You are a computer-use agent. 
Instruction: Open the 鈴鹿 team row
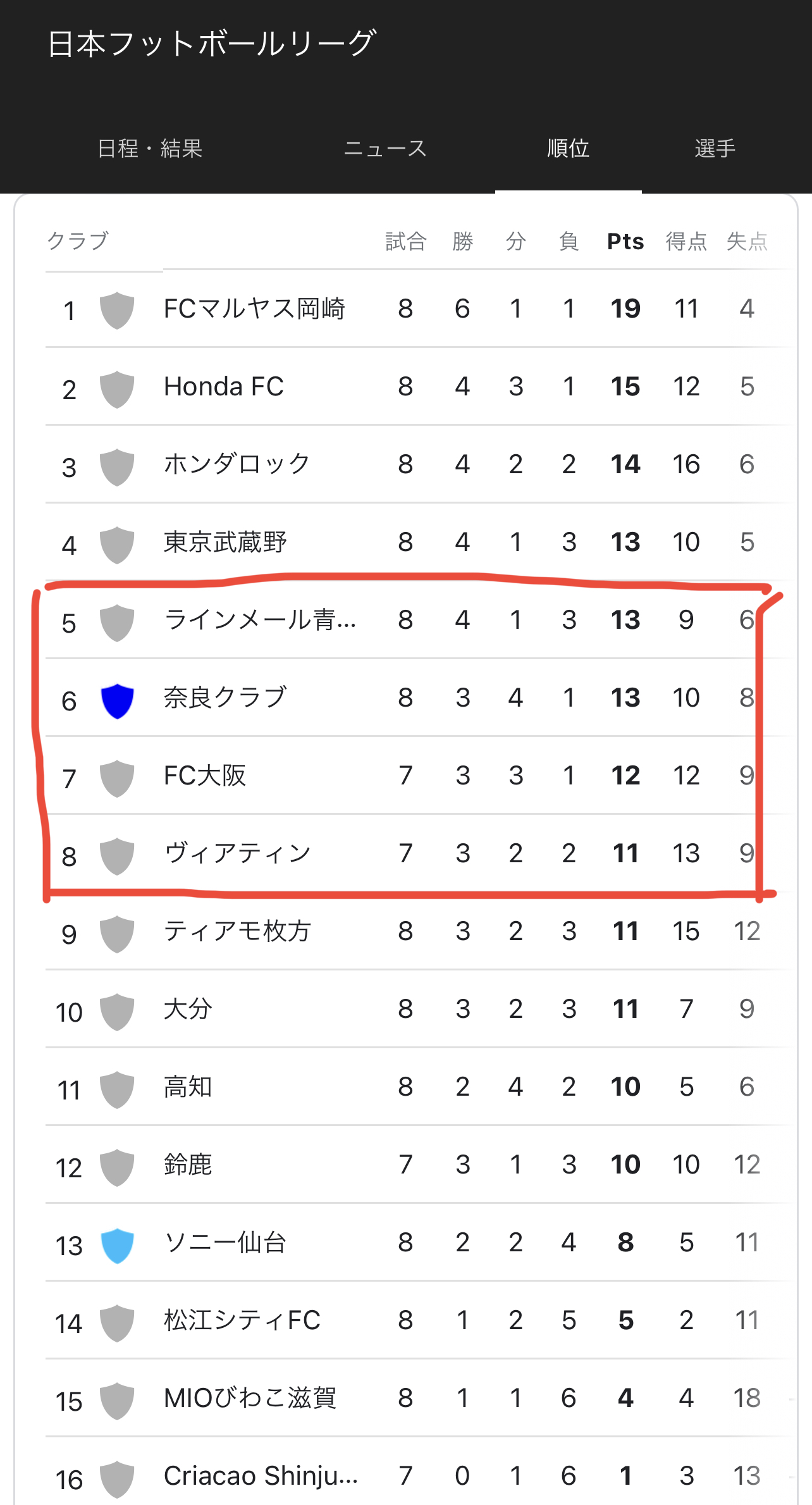pos(419,1165)
